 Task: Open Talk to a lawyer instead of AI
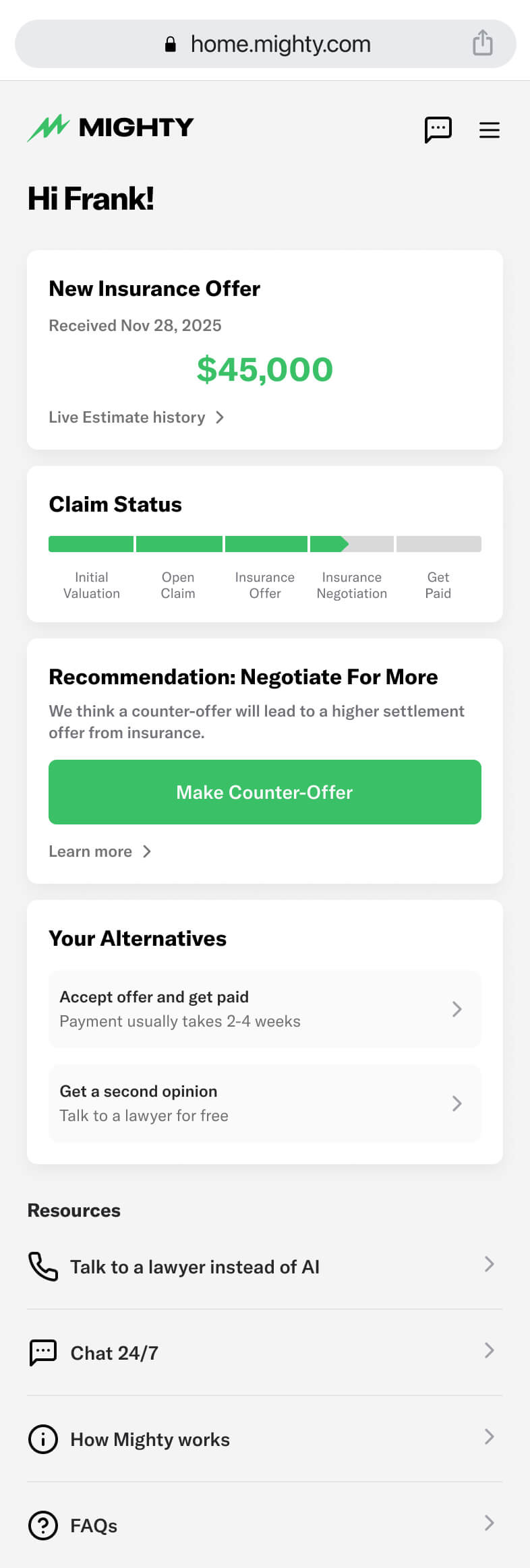(264, 1267)
